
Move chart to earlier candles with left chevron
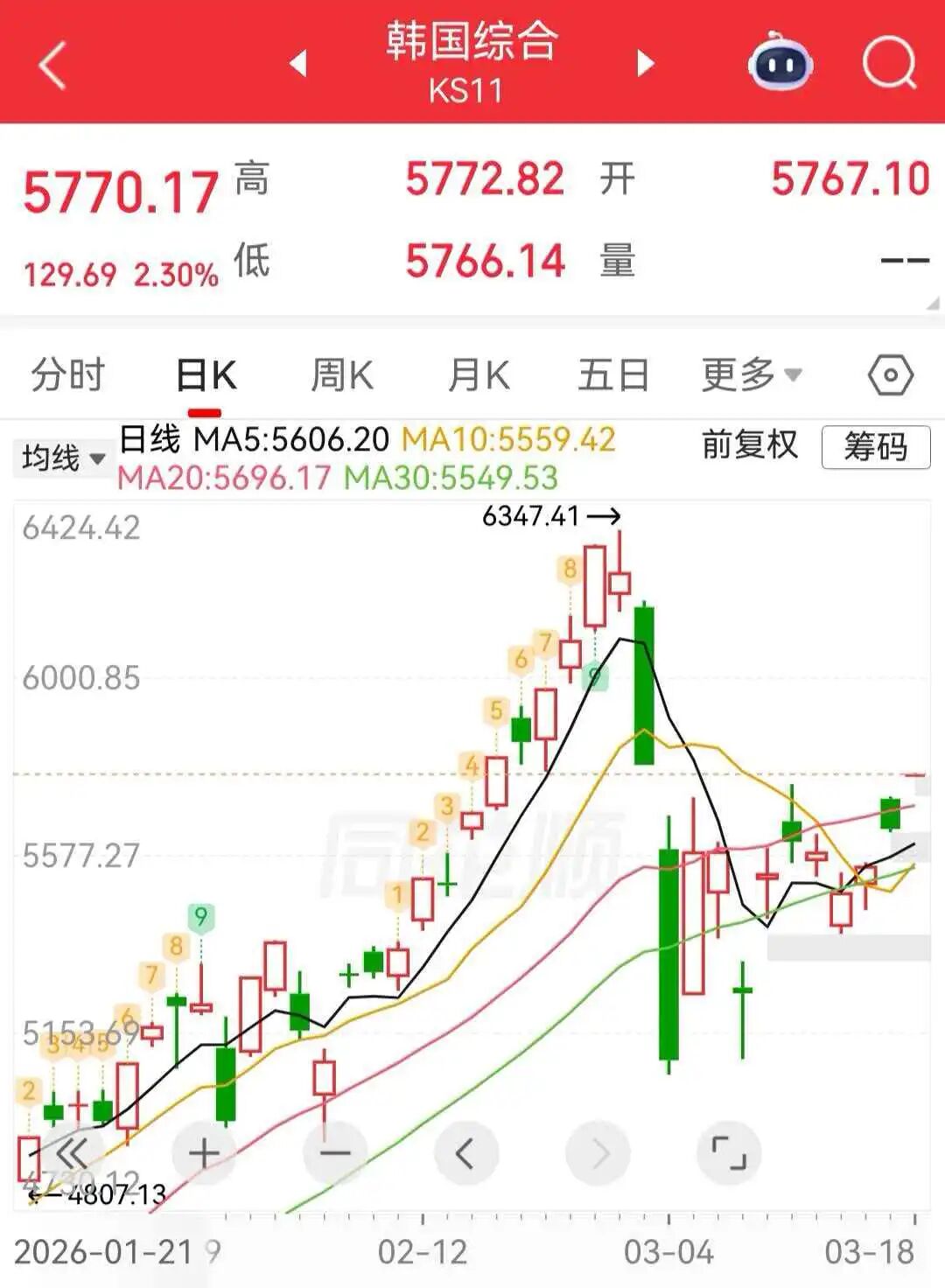(465, 1153)
